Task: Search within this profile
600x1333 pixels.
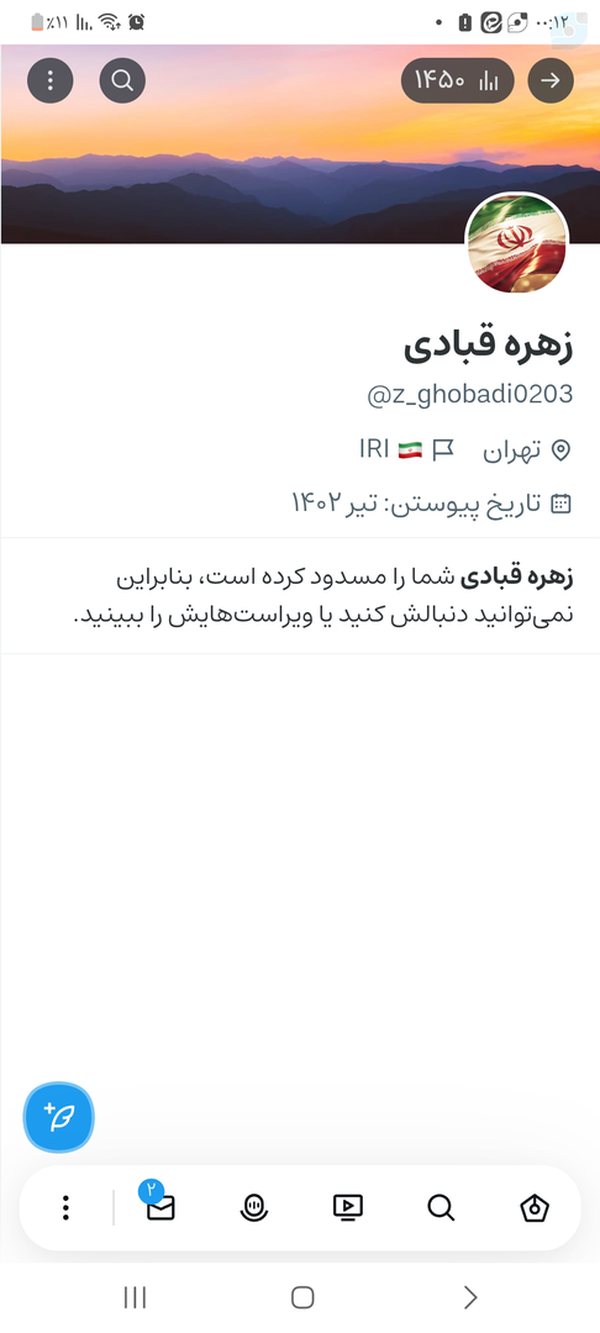Action: [122, 81]
